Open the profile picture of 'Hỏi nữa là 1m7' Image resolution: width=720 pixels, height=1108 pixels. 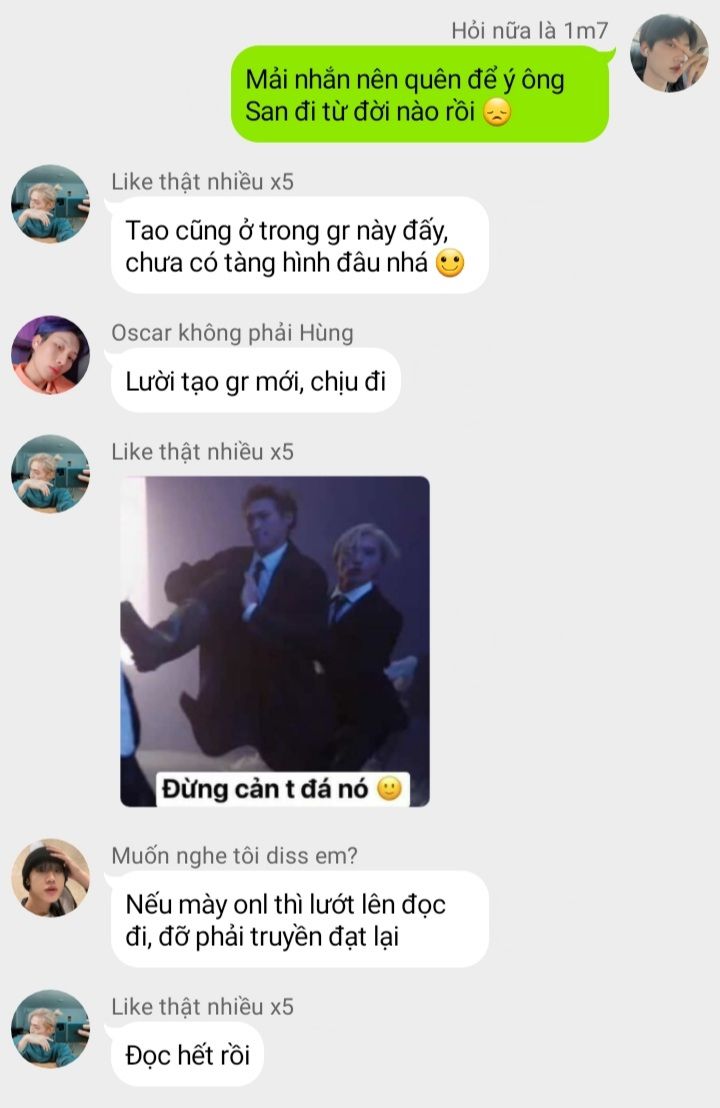(x=669, y=53)
